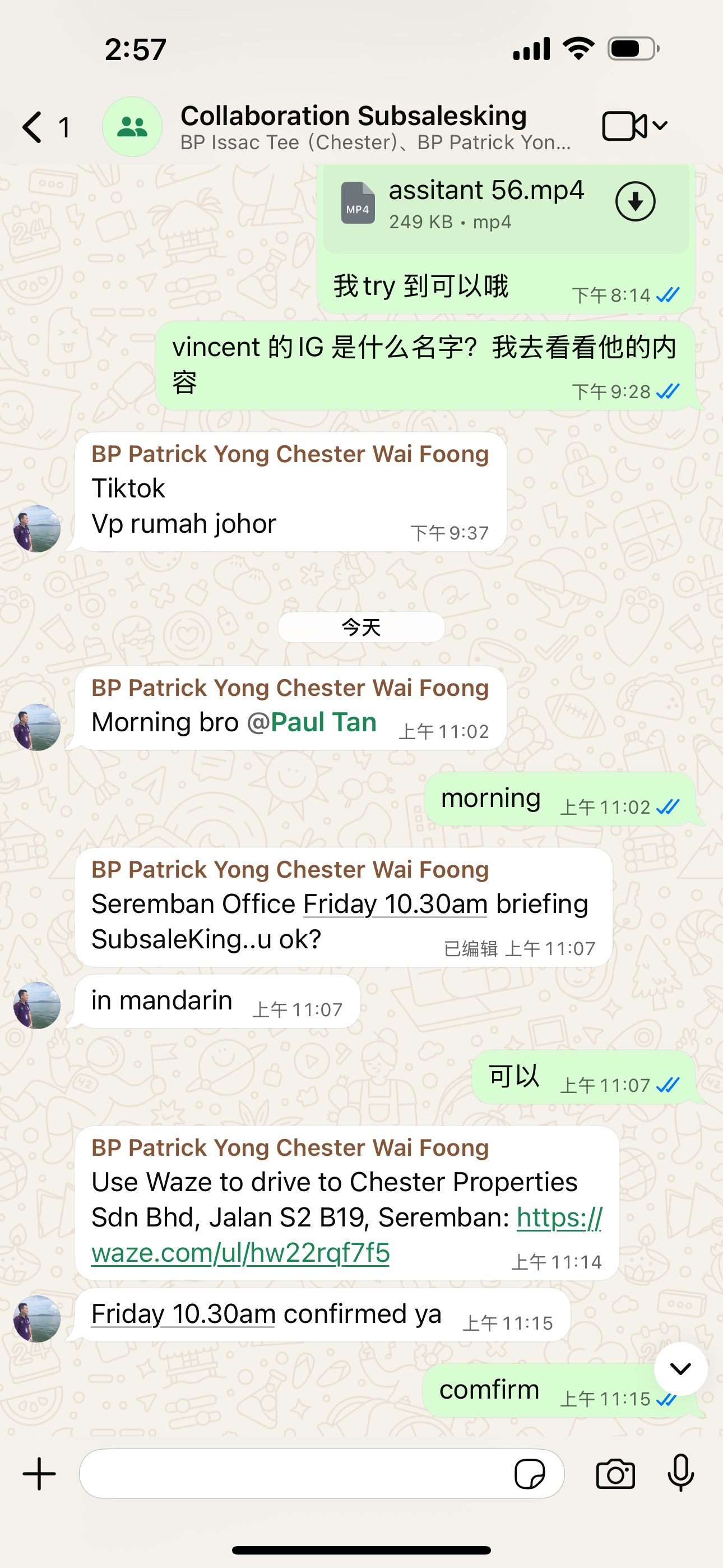Open the attachment plus menu

pyautogui.click(x=40, y=1474)
